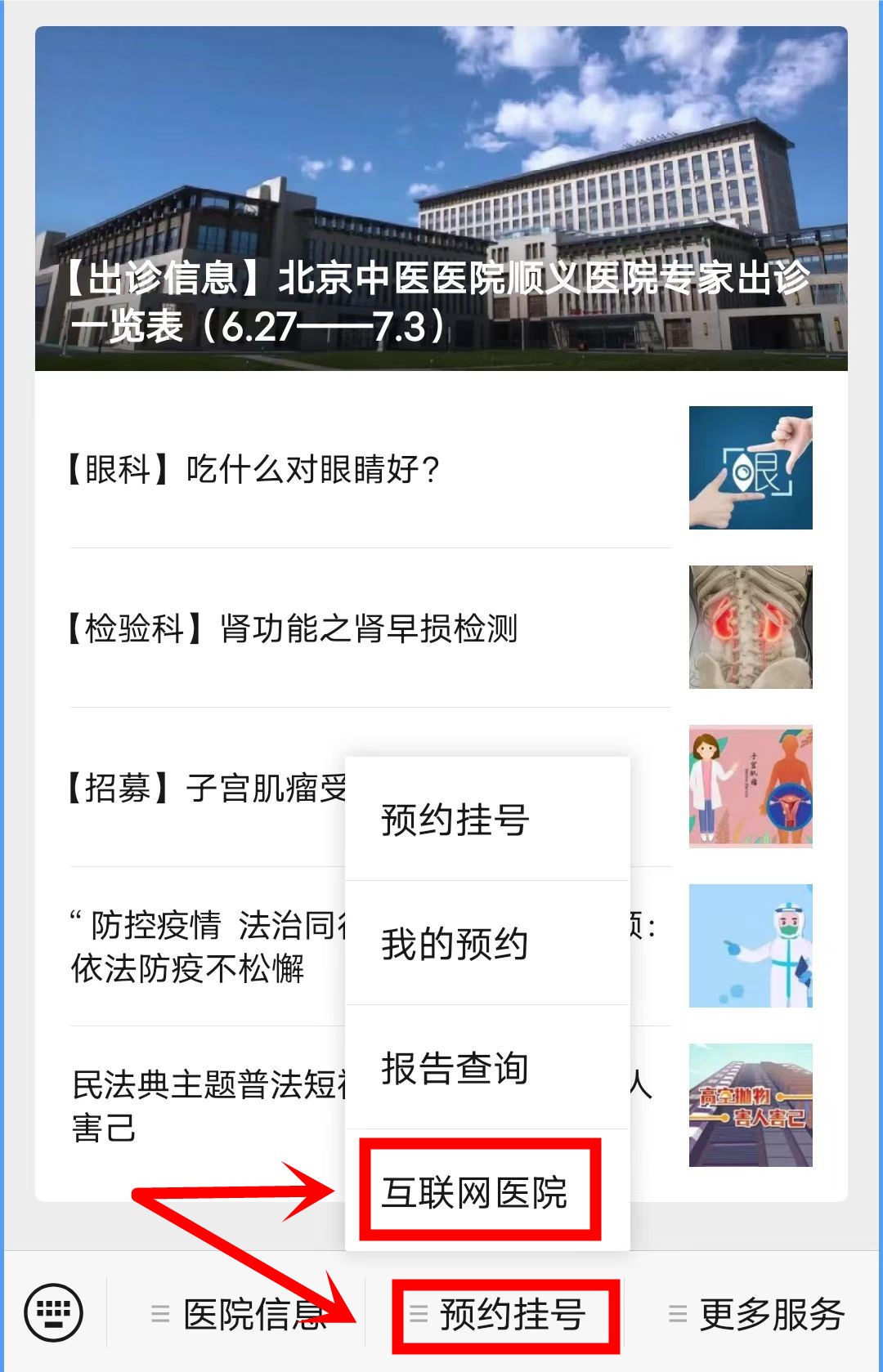This screenshot has height=1372, width=883.
Task: Choose 我的预约 from the popup menu
Action: [455, 944]
